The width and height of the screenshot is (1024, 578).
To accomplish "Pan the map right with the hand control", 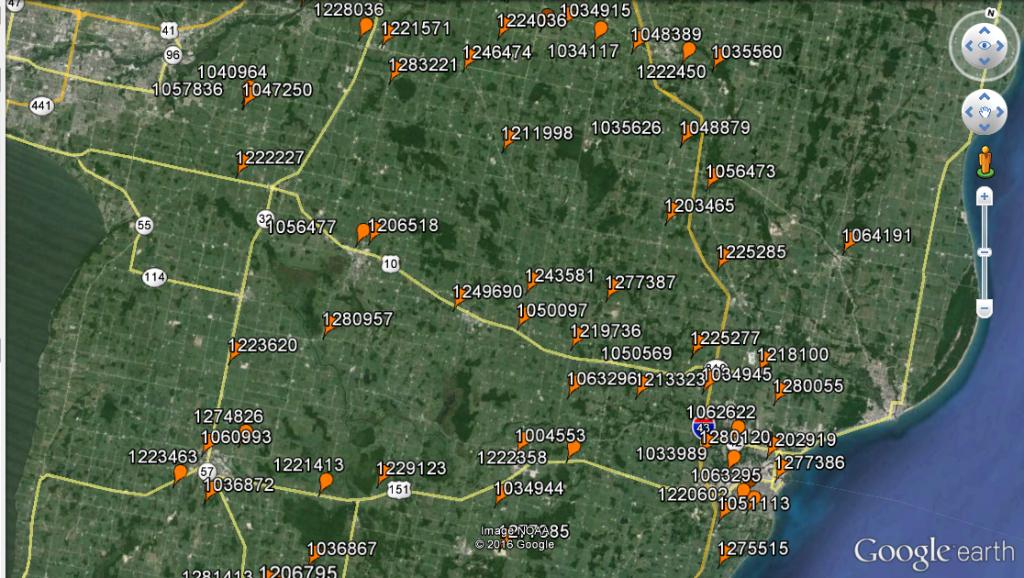I will click(x=1001, y=112).
